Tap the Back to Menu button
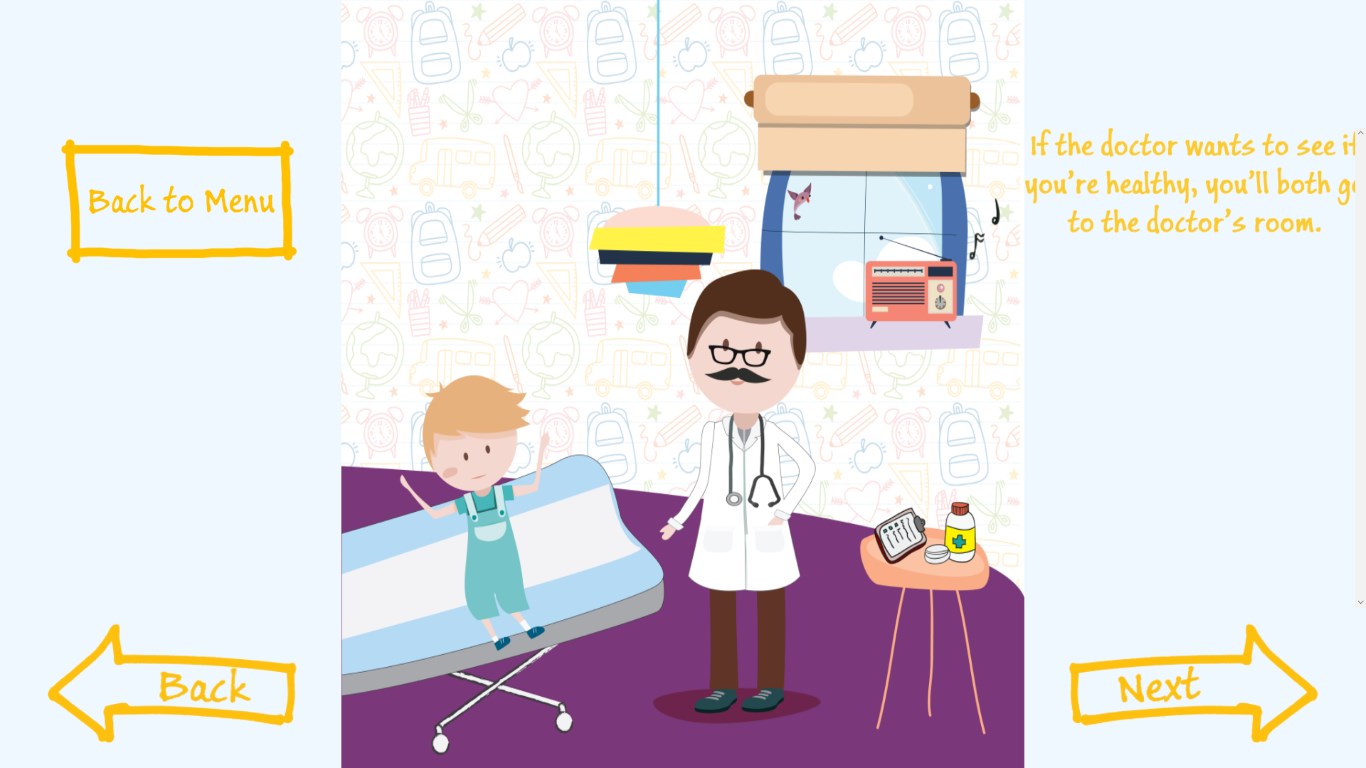The height and width of the screenshot is (768, 1366). coord(180,201)
